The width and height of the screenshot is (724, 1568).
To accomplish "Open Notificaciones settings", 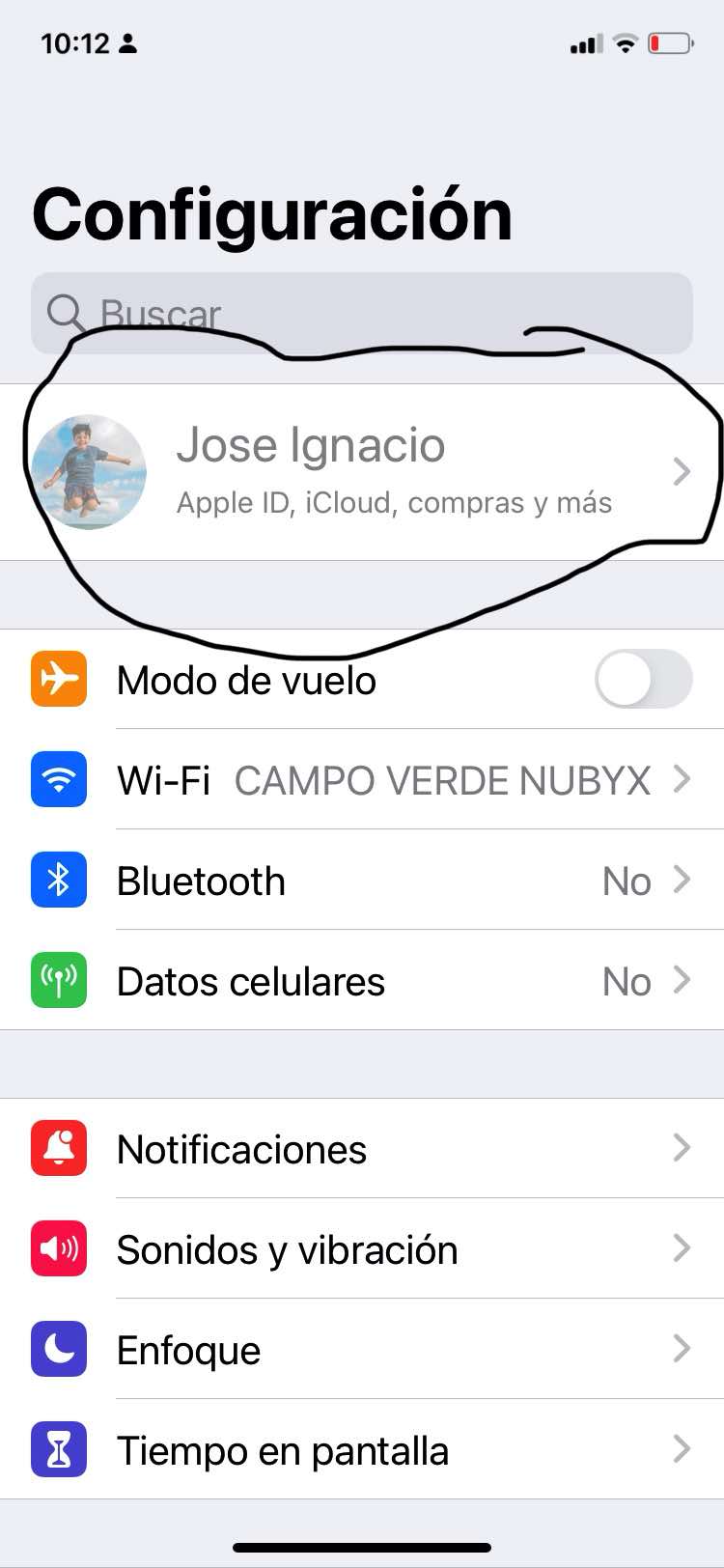I will pos(361,1149).
